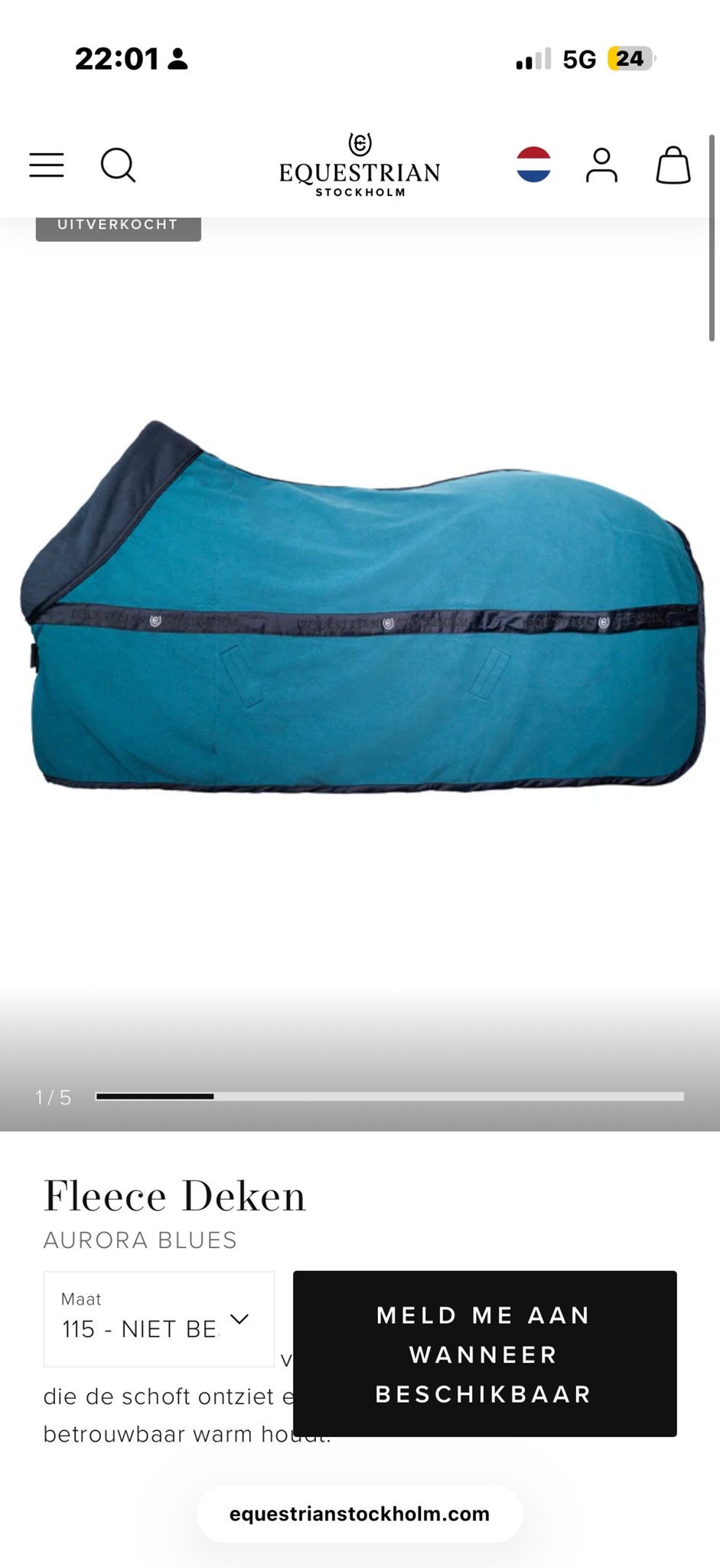Image resolution: width=720 pixels, height=1568 pixels.
Task: Open the hamburger navigation menu
Action: [47, 165]
